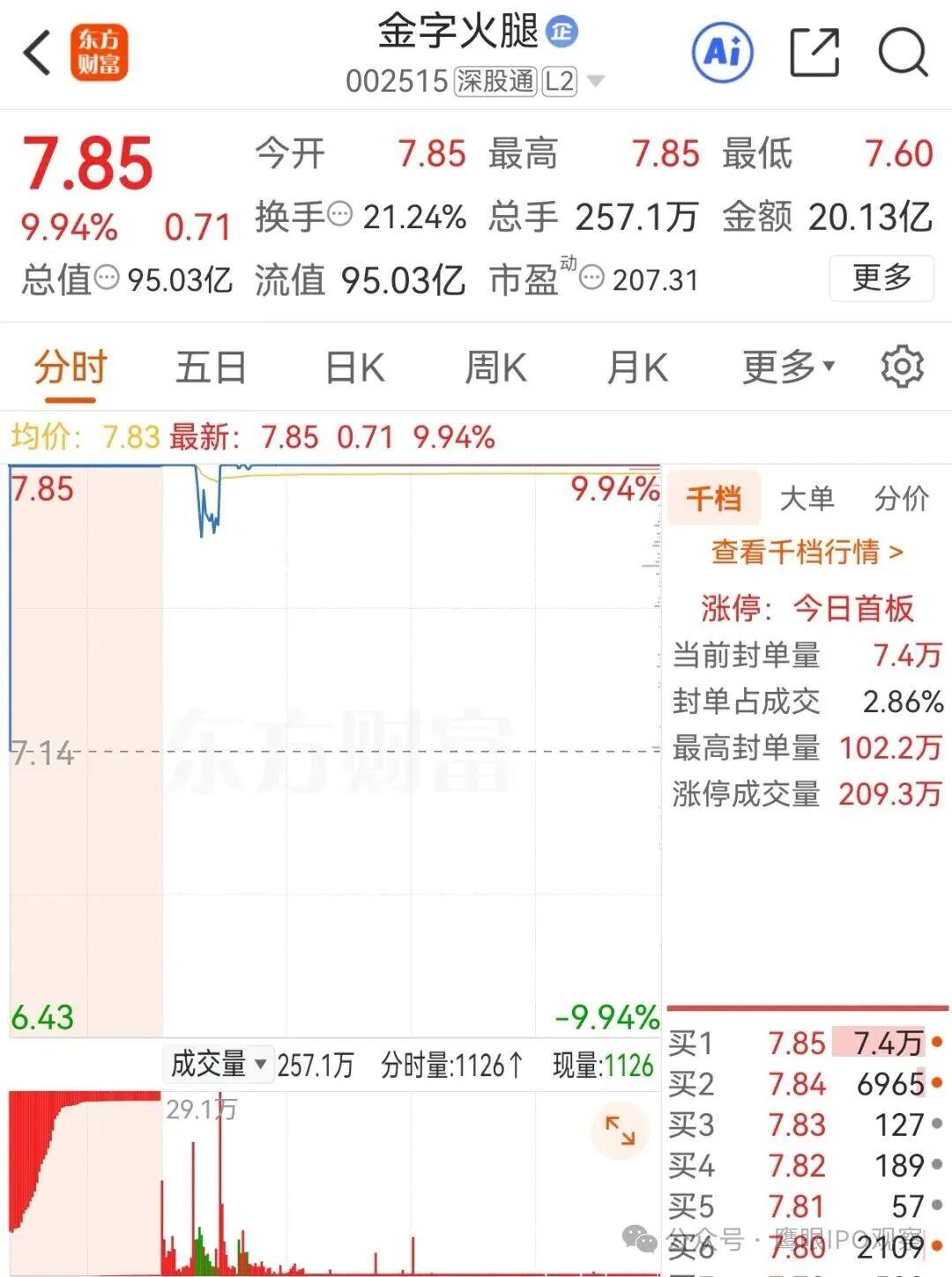Image resolution: width=952 pixels, height=1277 pixels.
Task: Tap the 更多 button for more quote data
Action: point(881,278)
